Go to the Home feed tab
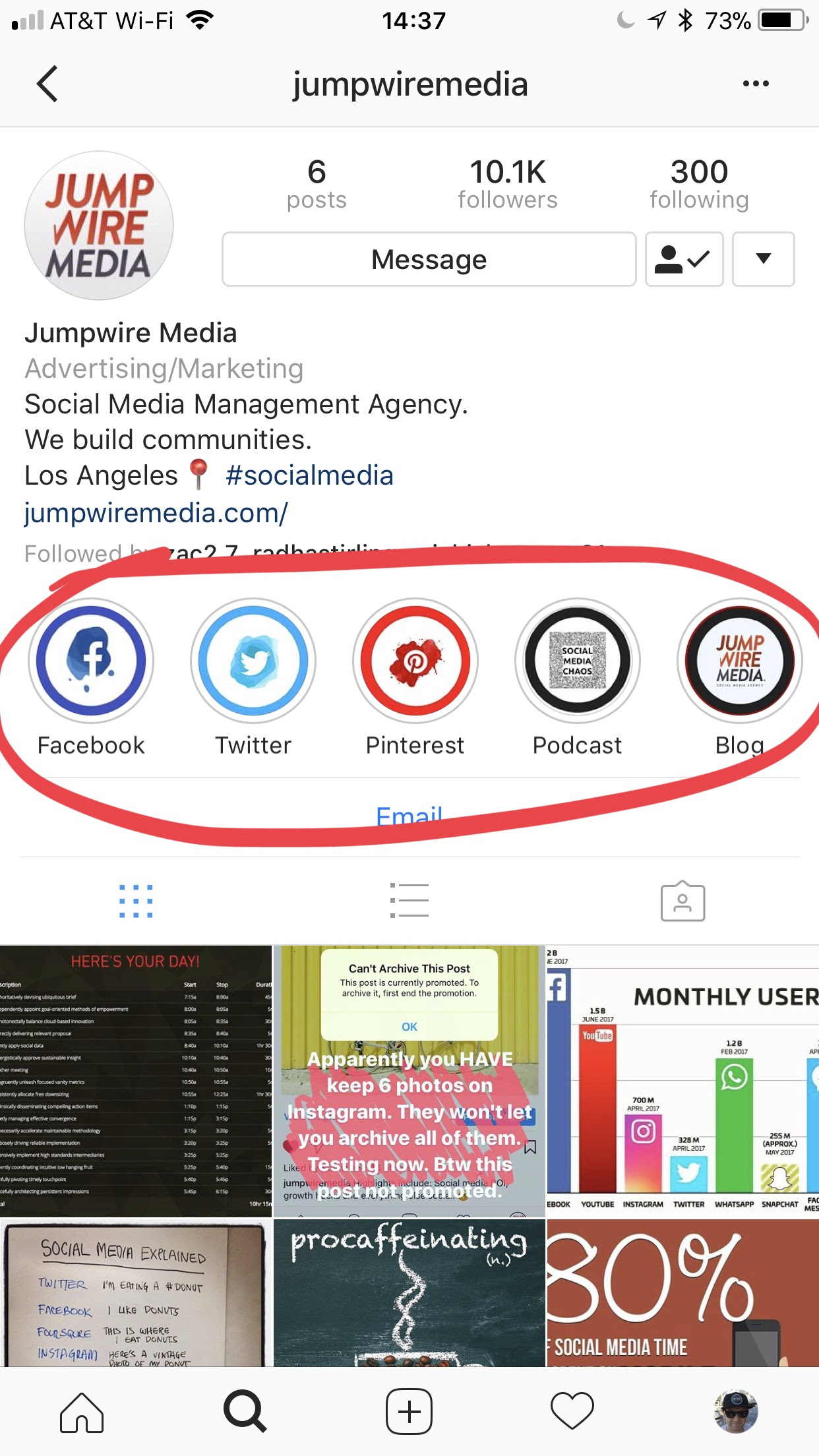The image size is (819, 1456). 82,1412
